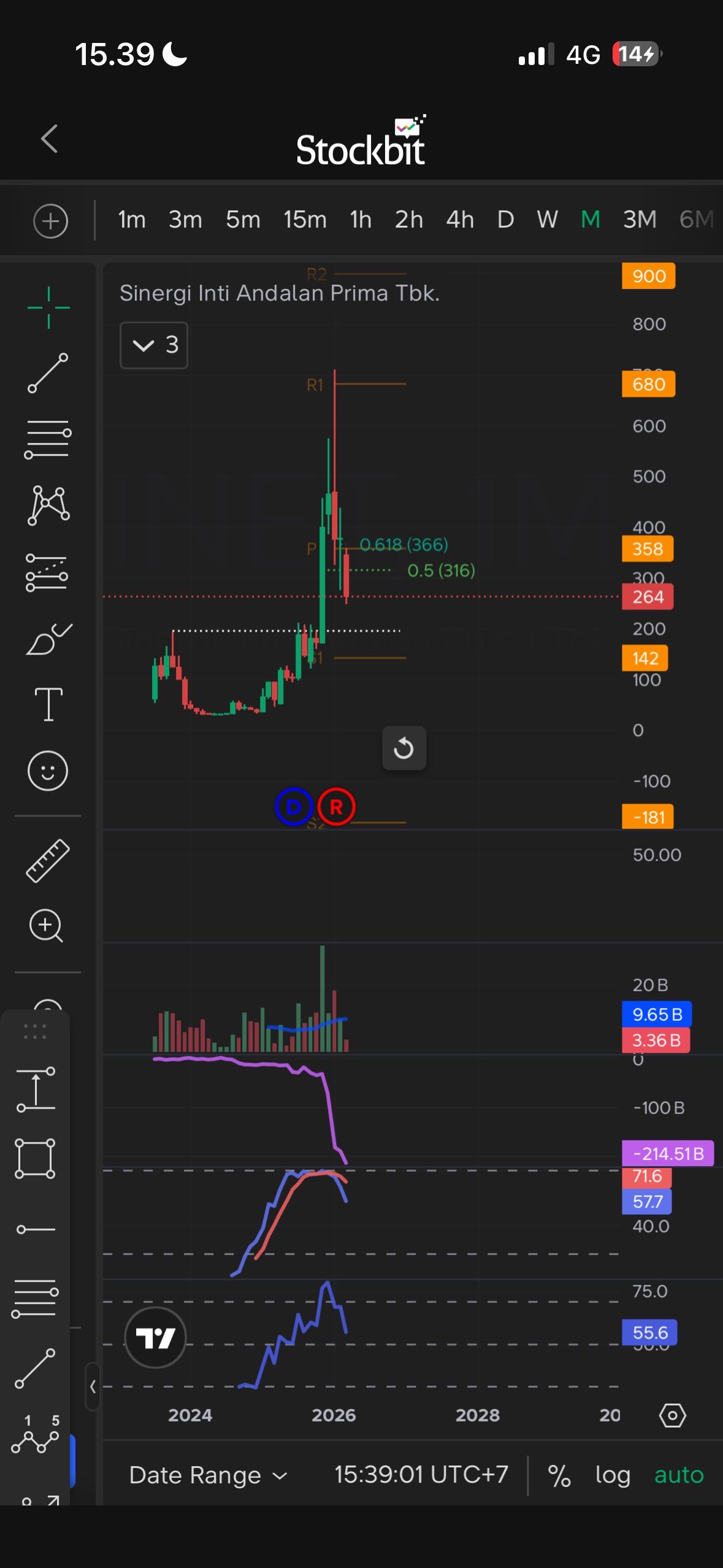The image size is (723, 1568).
Task: Add a custom timeframe with the plus icon
Action: coord(50,221)
